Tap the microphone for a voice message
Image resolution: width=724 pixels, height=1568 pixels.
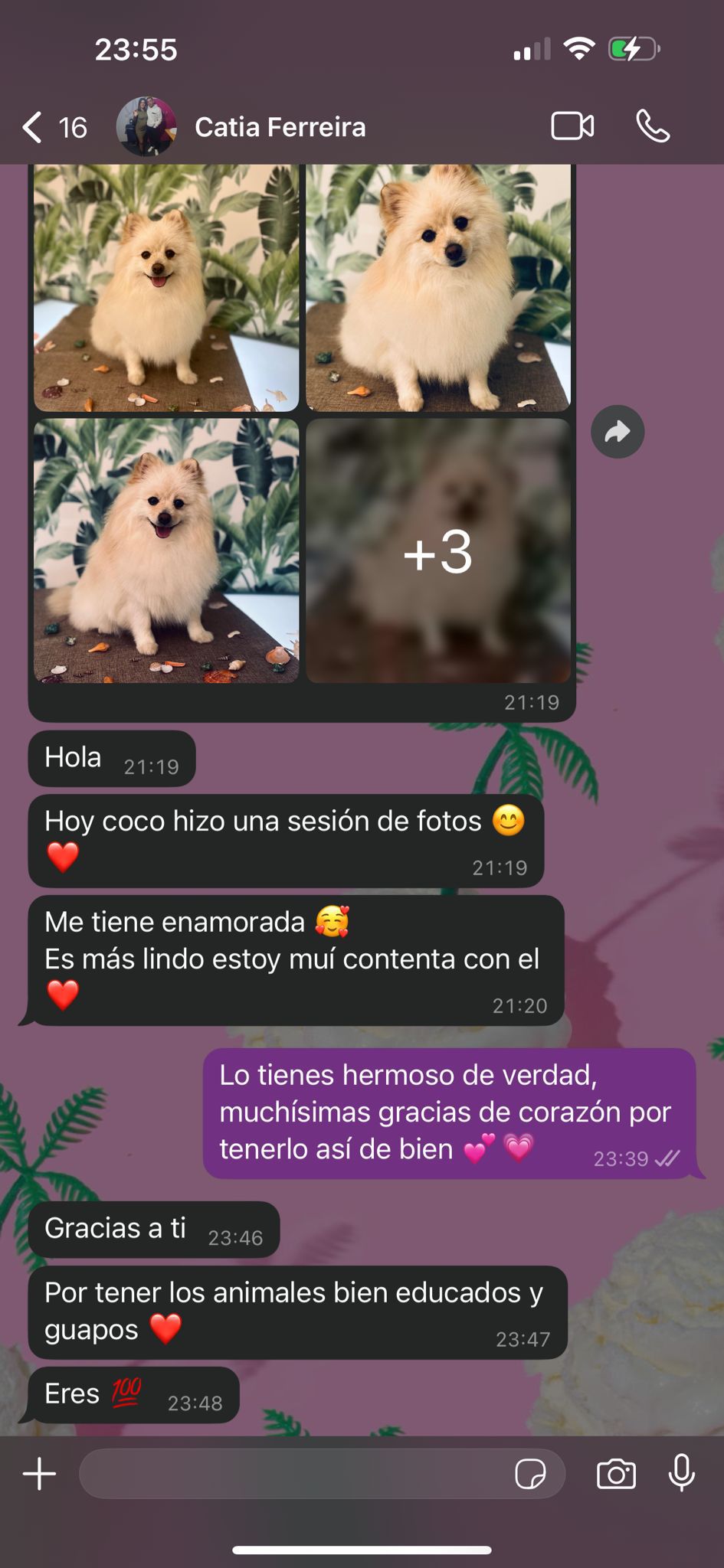681,1472
